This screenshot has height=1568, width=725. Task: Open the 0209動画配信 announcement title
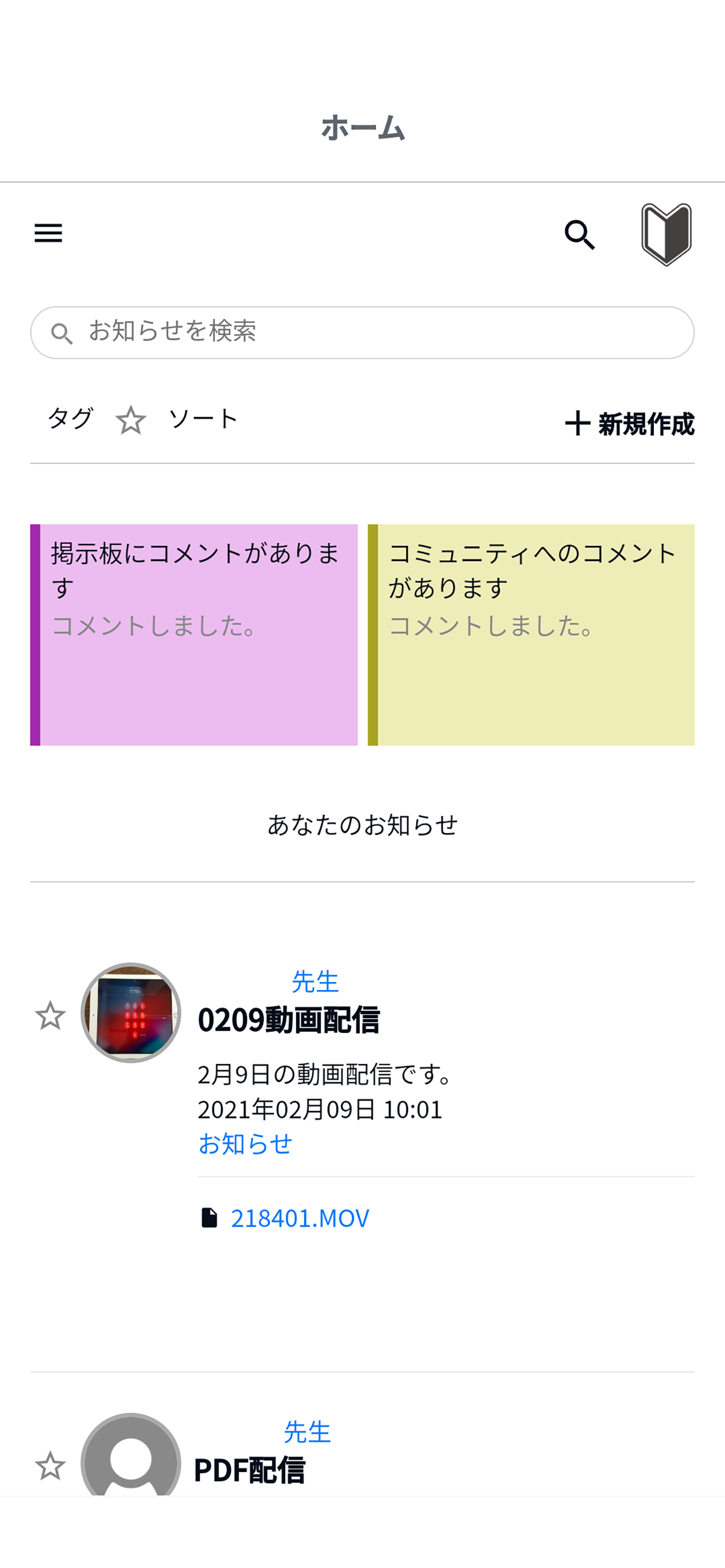(290, 1018)
